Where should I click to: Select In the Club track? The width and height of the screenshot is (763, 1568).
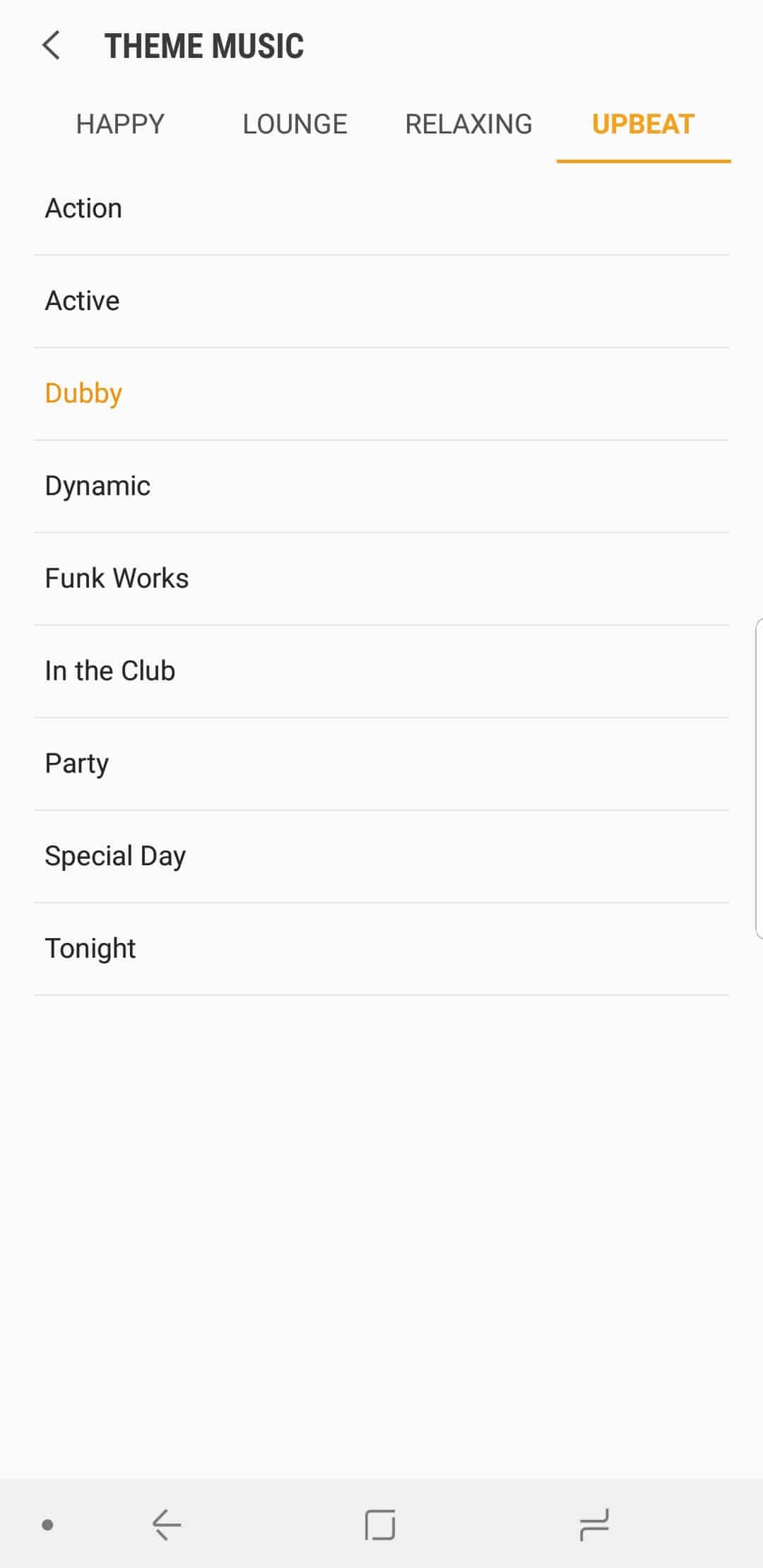pos(381,672)
